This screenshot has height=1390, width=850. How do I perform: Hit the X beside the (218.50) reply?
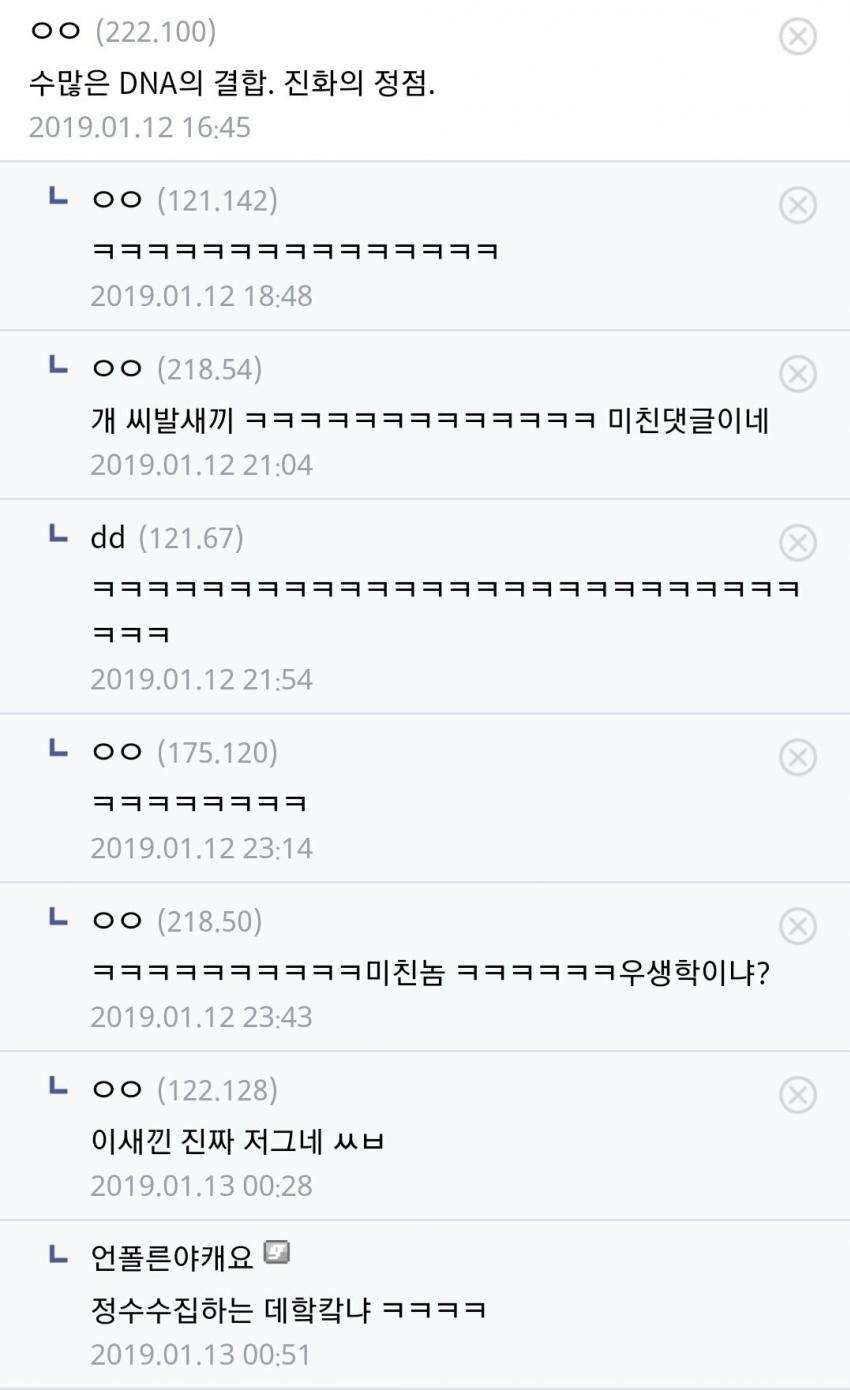(797, 927)
